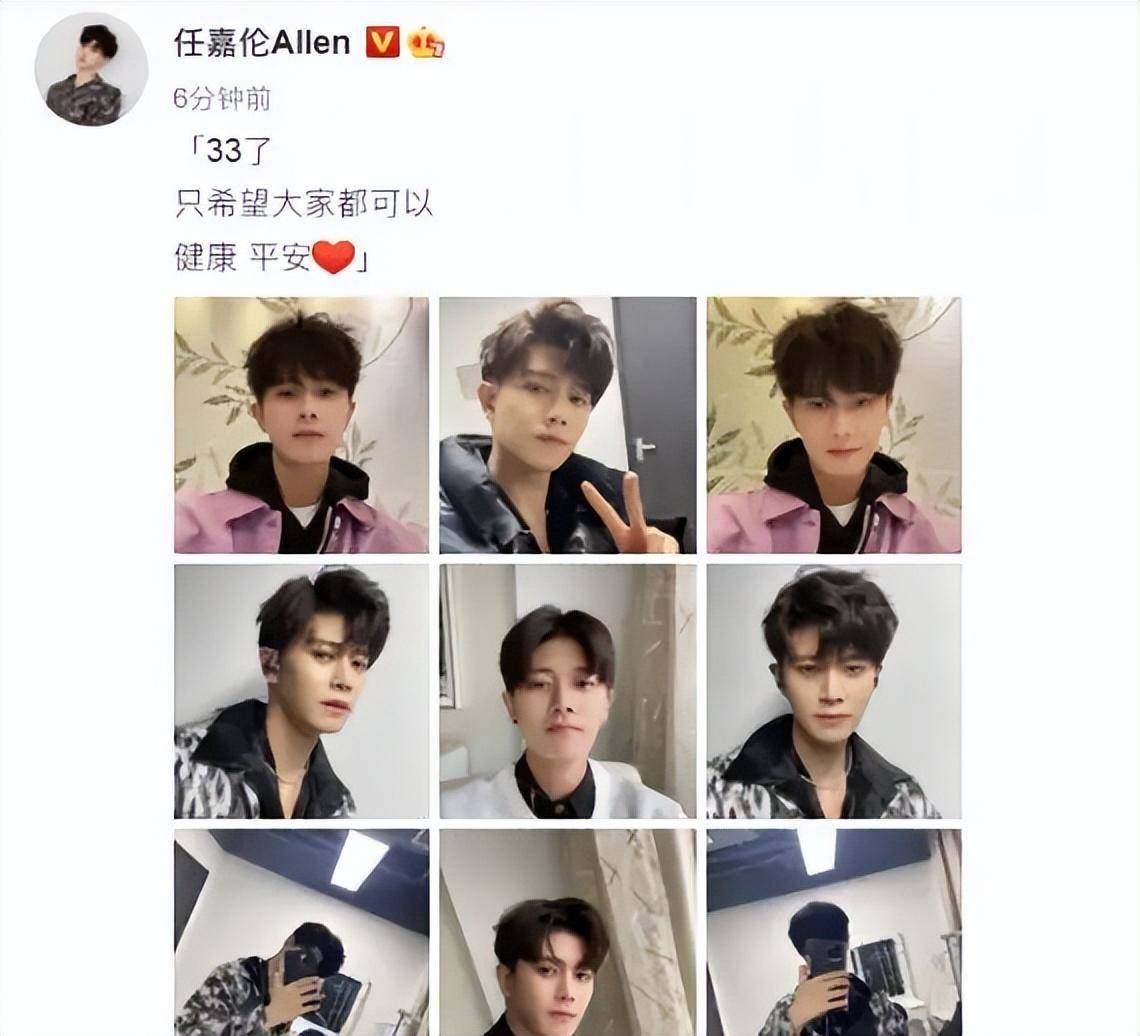The width and height of the screenshot is (1140, 1036).
Task: Open the last mirror selfie in the grid
Action: point(833,931)
